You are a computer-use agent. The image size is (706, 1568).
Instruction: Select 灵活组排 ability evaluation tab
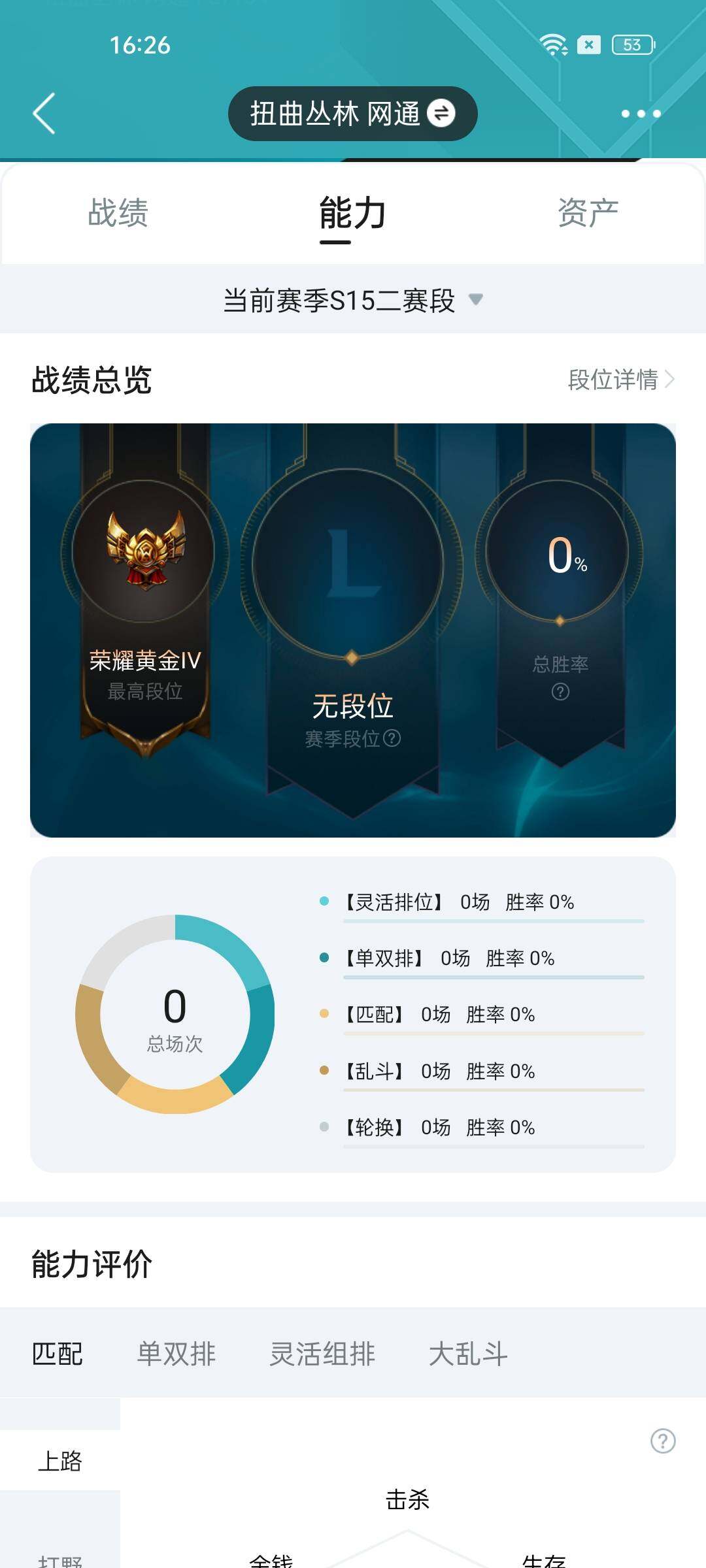click(x=322, y=1354)
